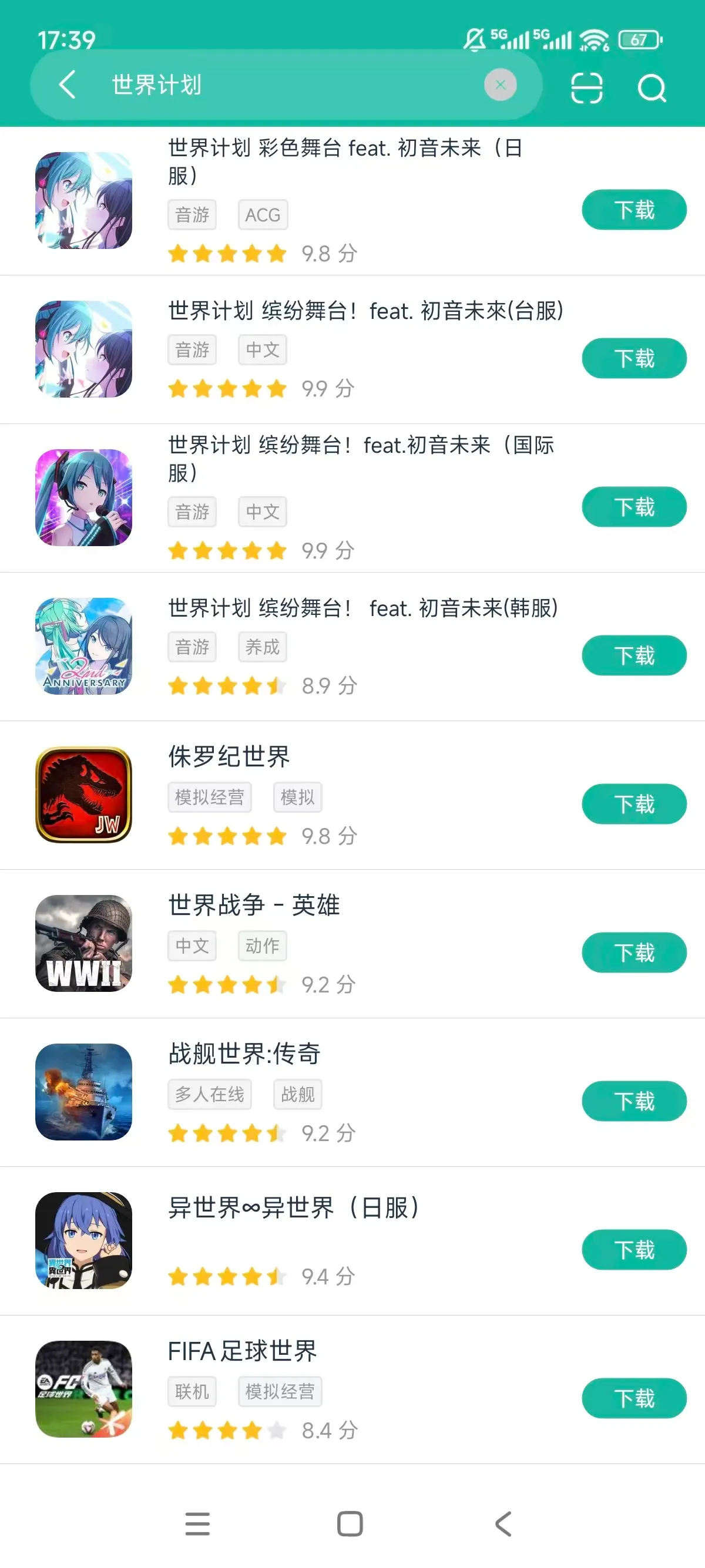Open recent apps from navigation bar
Image resolution: width=705 pixels, height=1568 pixels.
point(198,1523)
